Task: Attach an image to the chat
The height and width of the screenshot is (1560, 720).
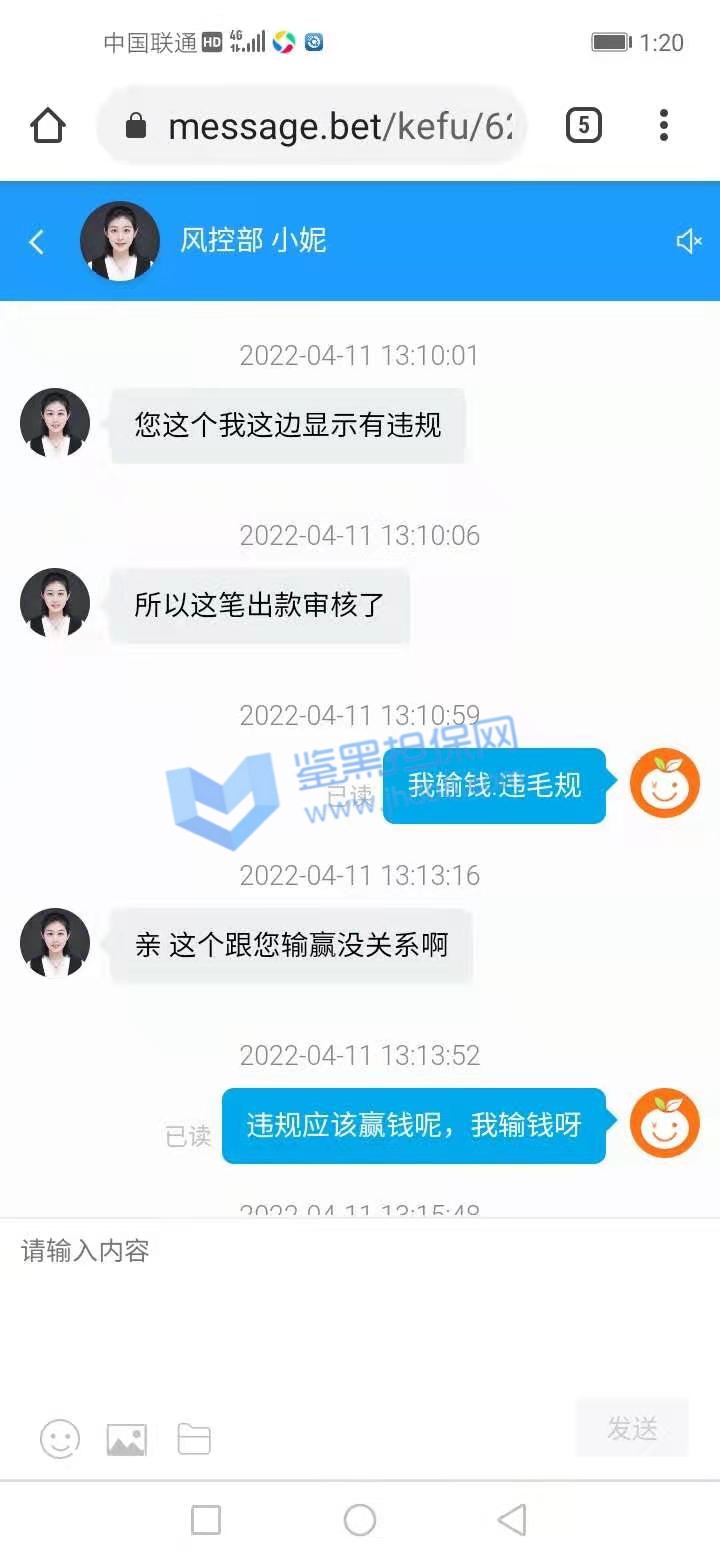Action: (x=127, y=1439)
